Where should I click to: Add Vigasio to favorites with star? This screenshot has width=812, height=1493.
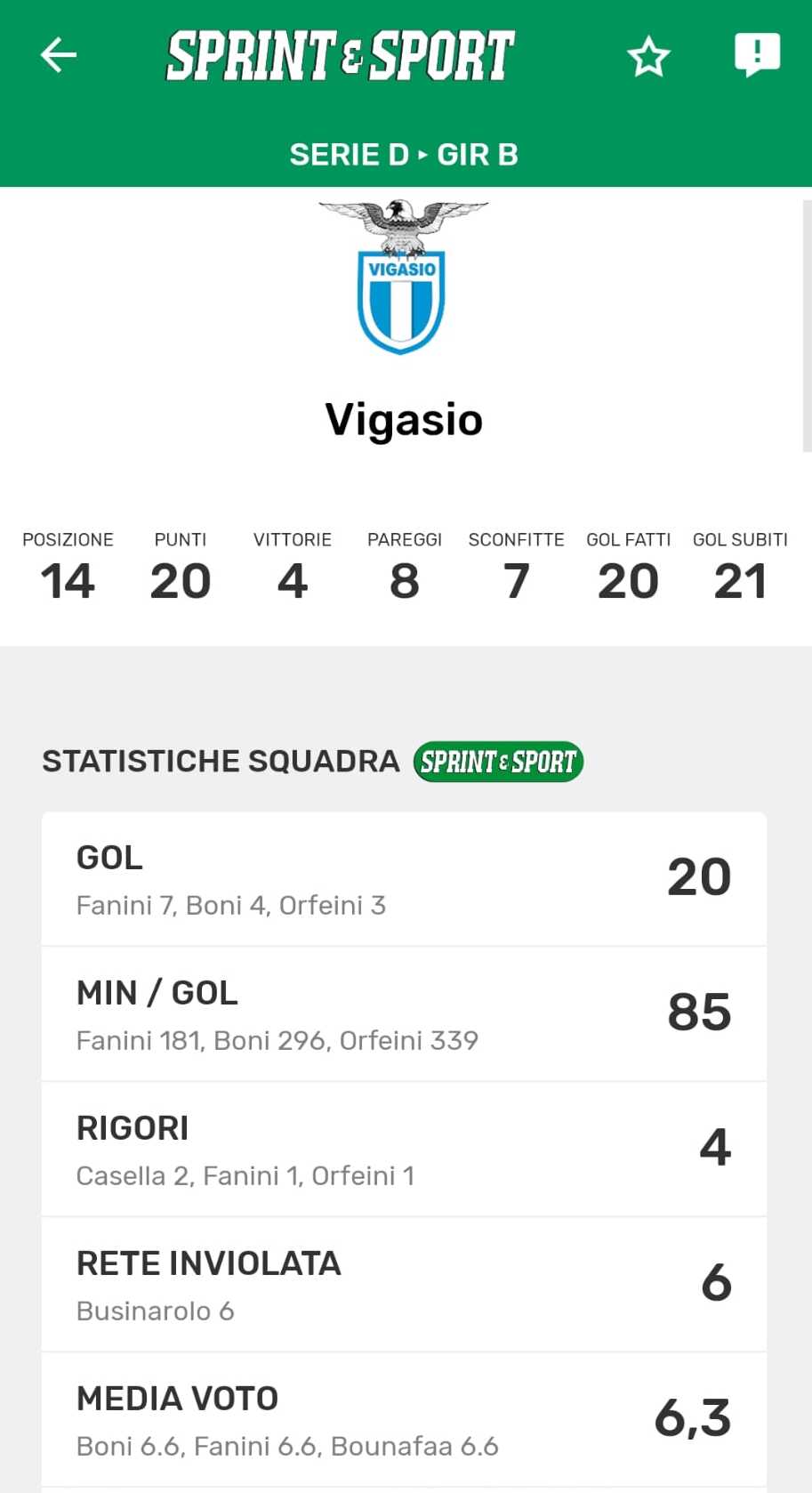pos(648,57)
